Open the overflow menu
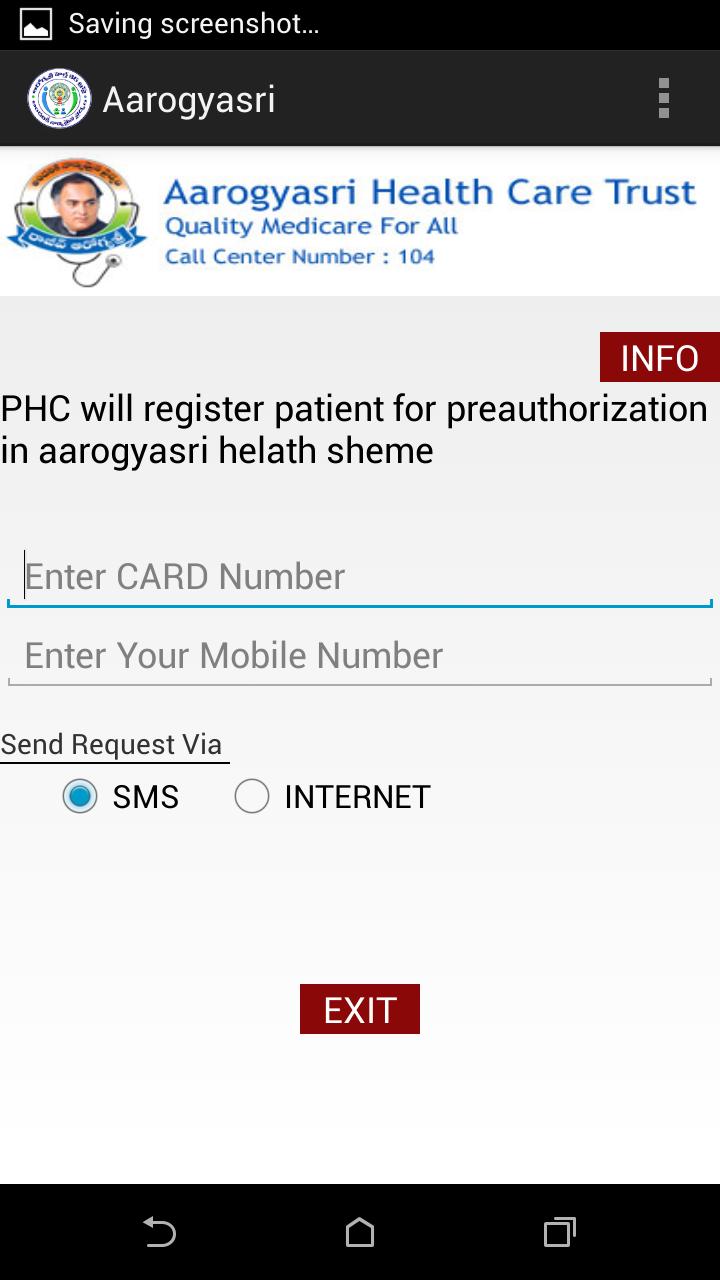Image resolution: width=720 pixels, height=1280 pixels. [x=663, y=99]
